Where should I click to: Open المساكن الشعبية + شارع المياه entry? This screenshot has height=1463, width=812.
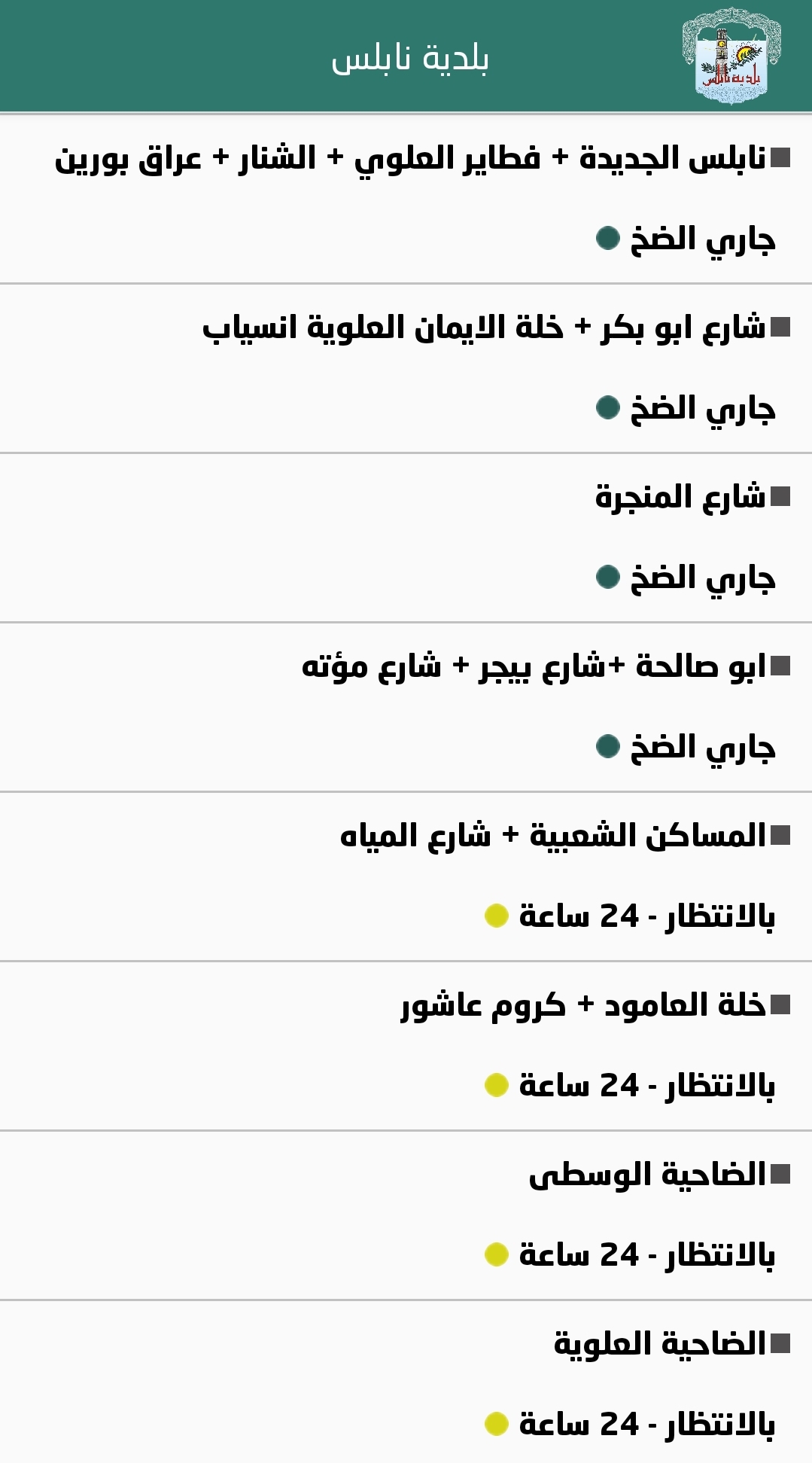pyautogui.click(x=553, y=837)
